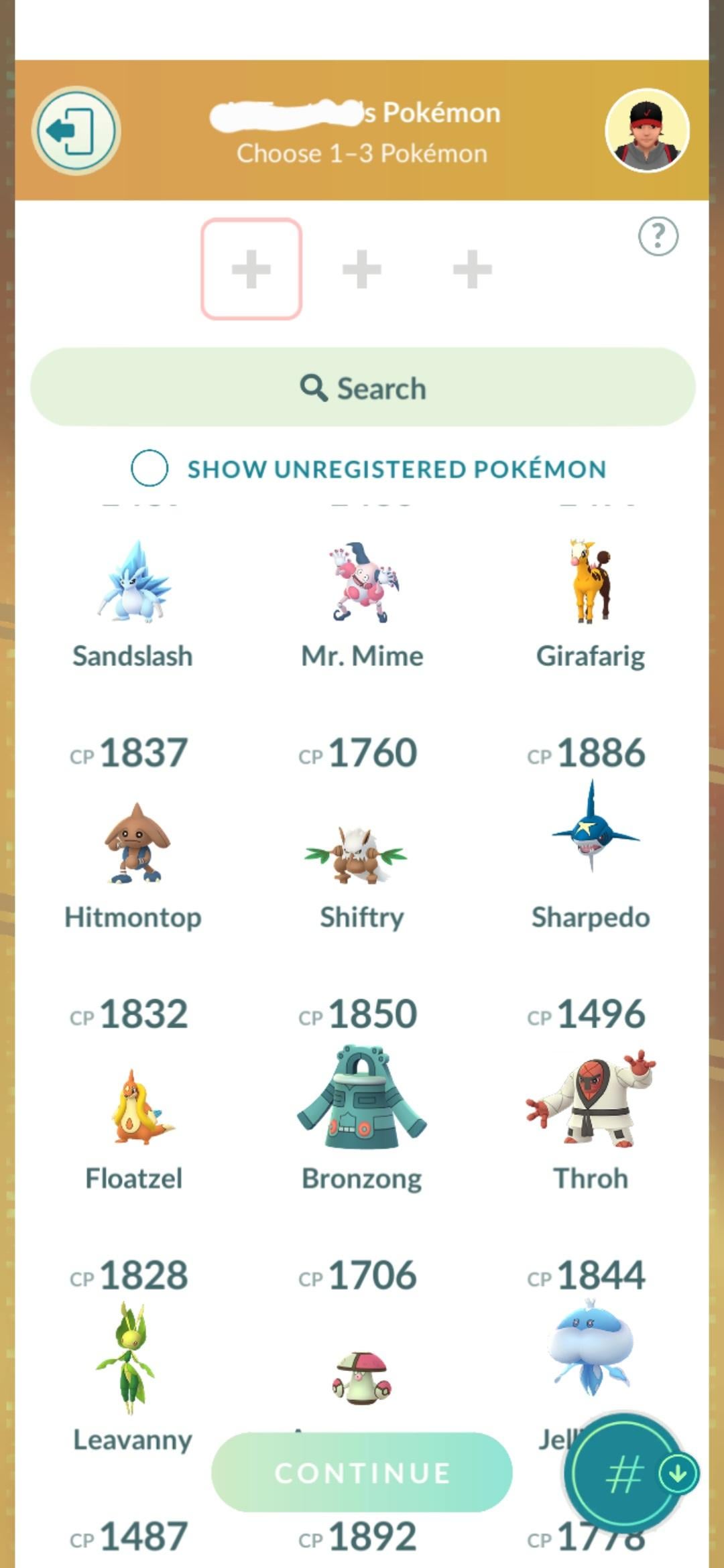Tap the Continue button
Viewport: 724px width, 1568px height.
[362, 1473]
